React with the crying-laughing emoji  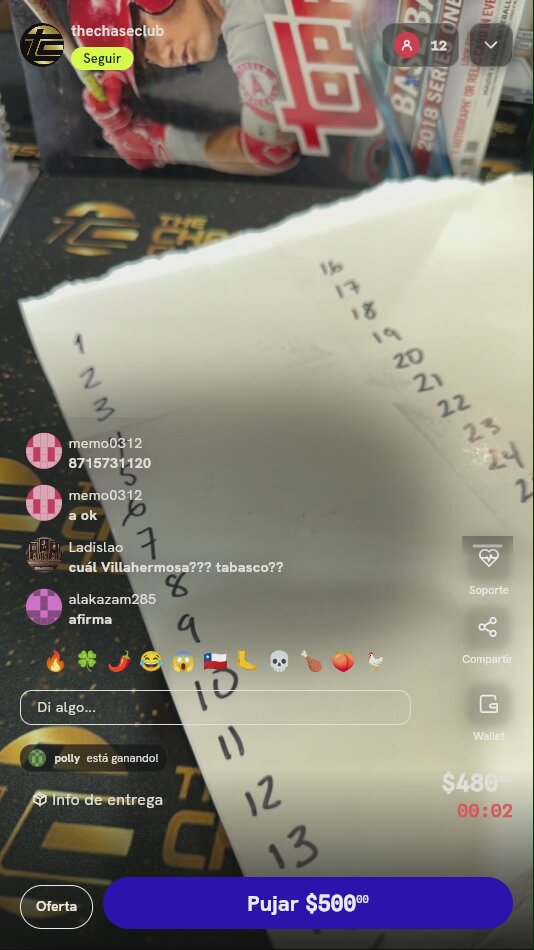pos(151,662)
